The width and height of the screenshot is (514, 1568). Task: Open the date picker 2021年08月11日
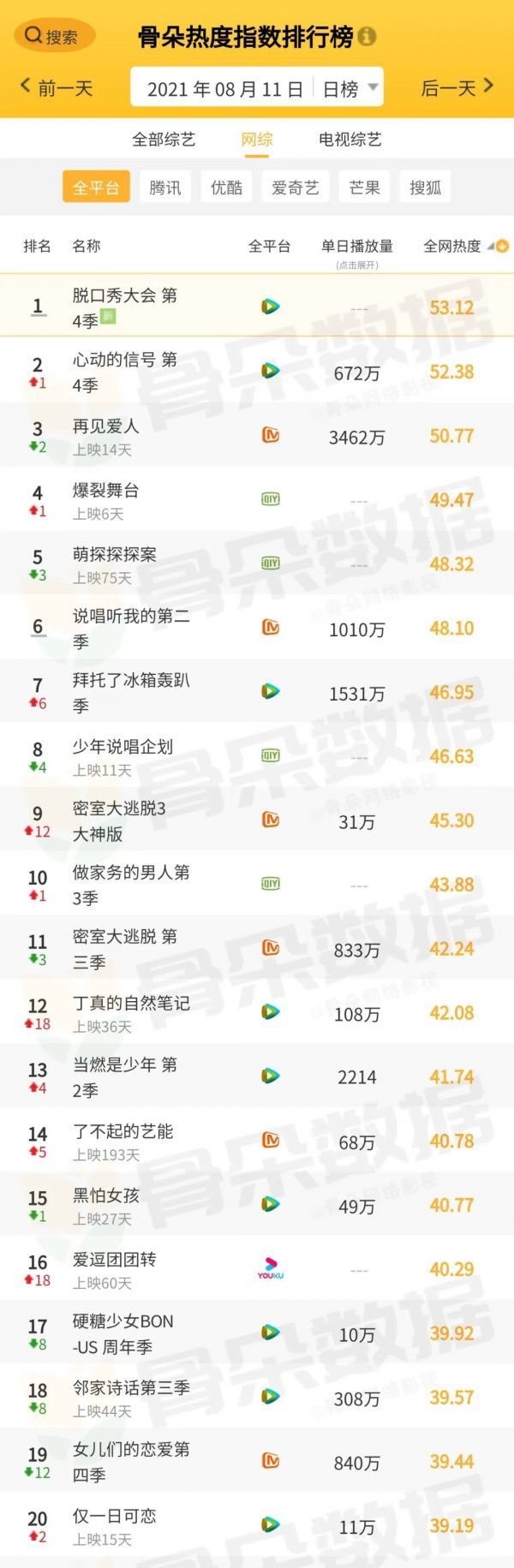click(224, 89)
